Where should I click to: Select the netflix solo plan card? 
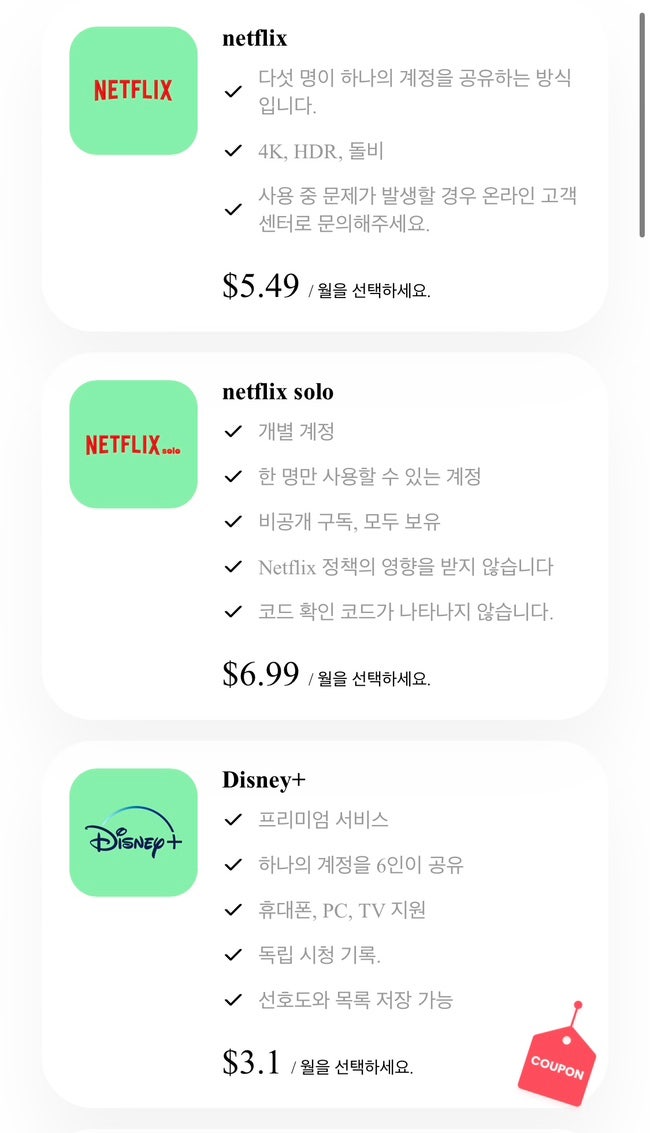[325, 535]
